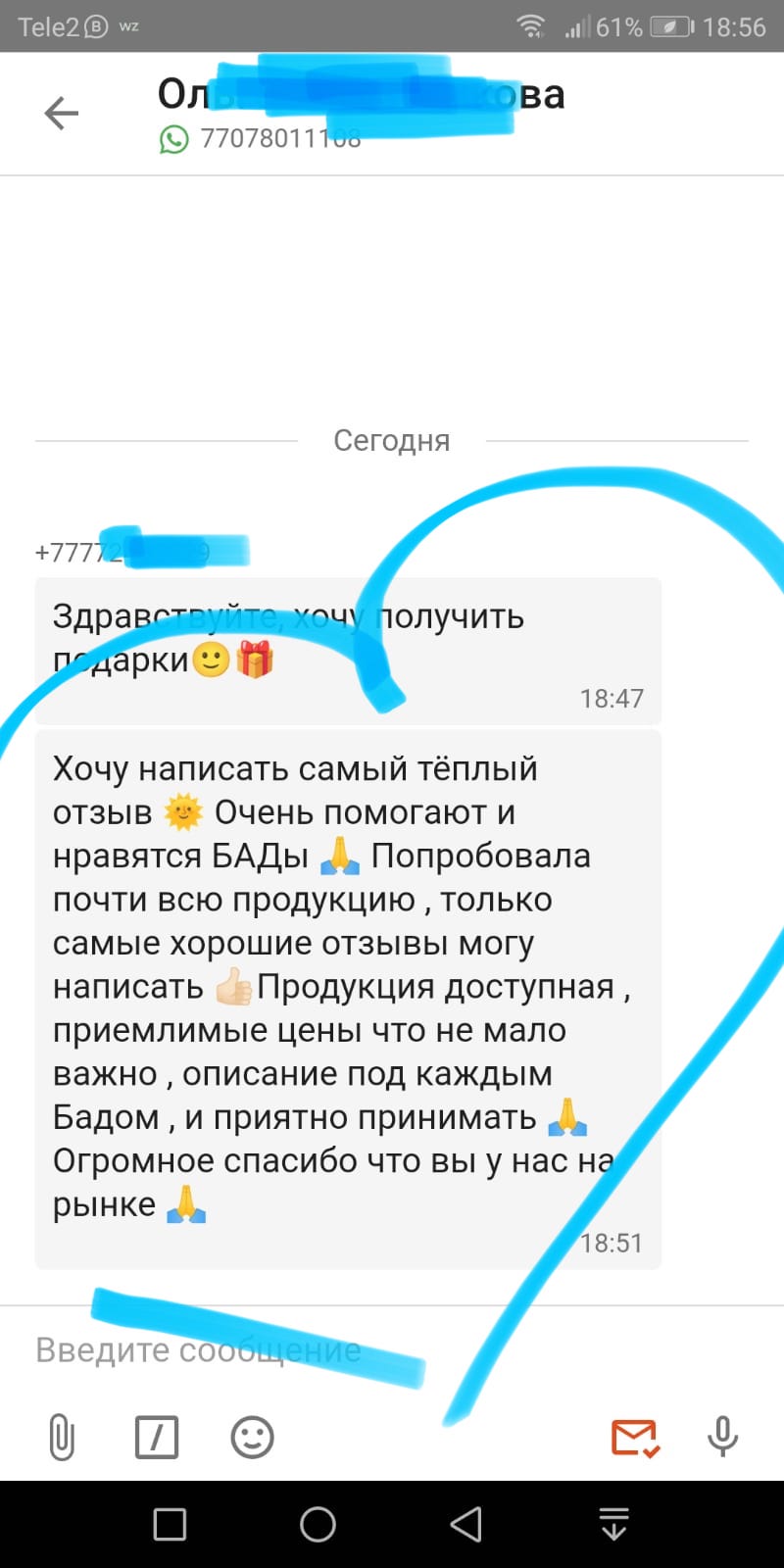The image size is (784, 1568).
Task: Tap the red envelope icon
Action: pyautogui.click(x=635, y=1438)
